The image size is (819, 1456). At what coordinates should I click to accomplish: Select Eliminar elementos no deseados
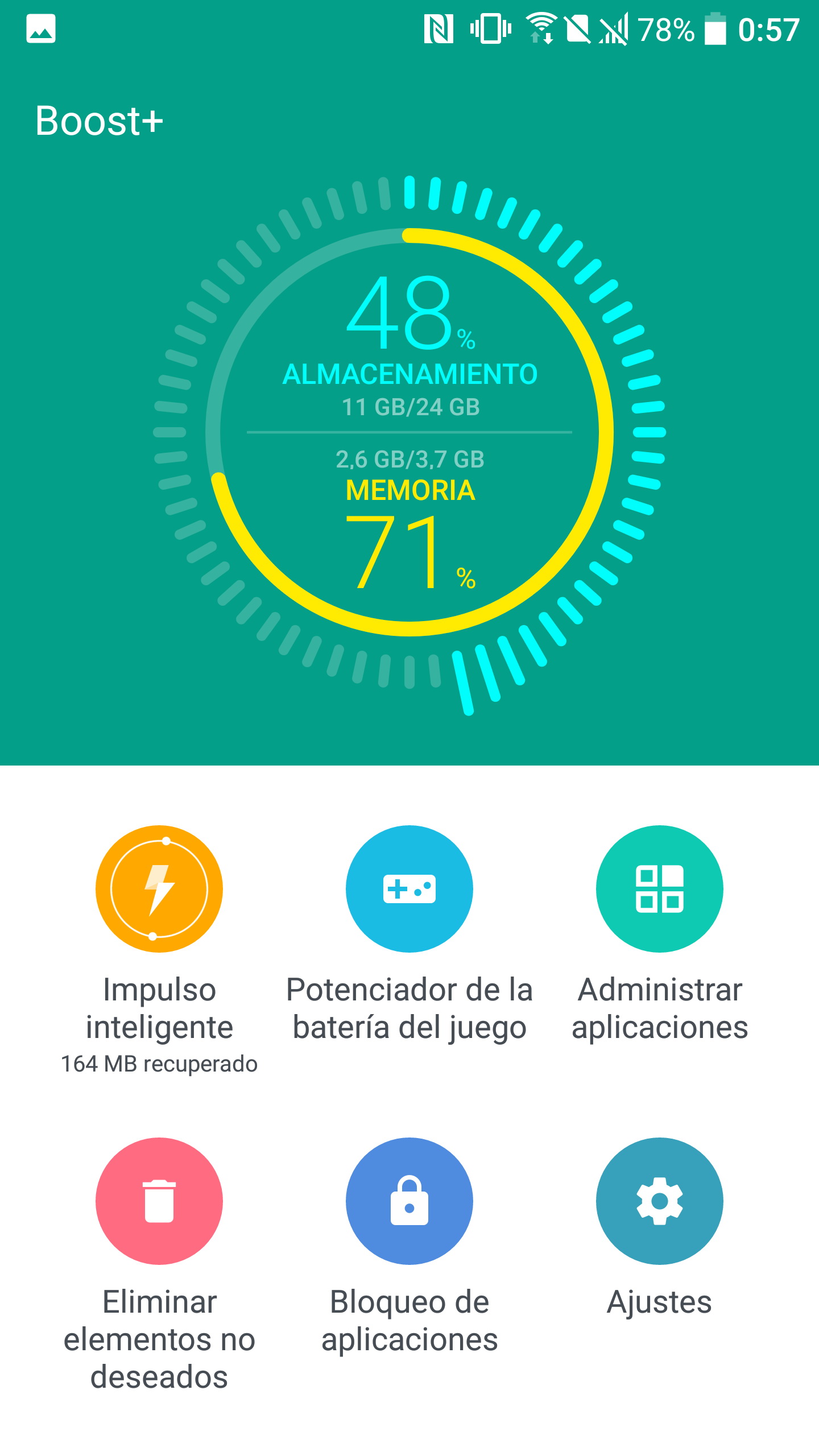159,1201
